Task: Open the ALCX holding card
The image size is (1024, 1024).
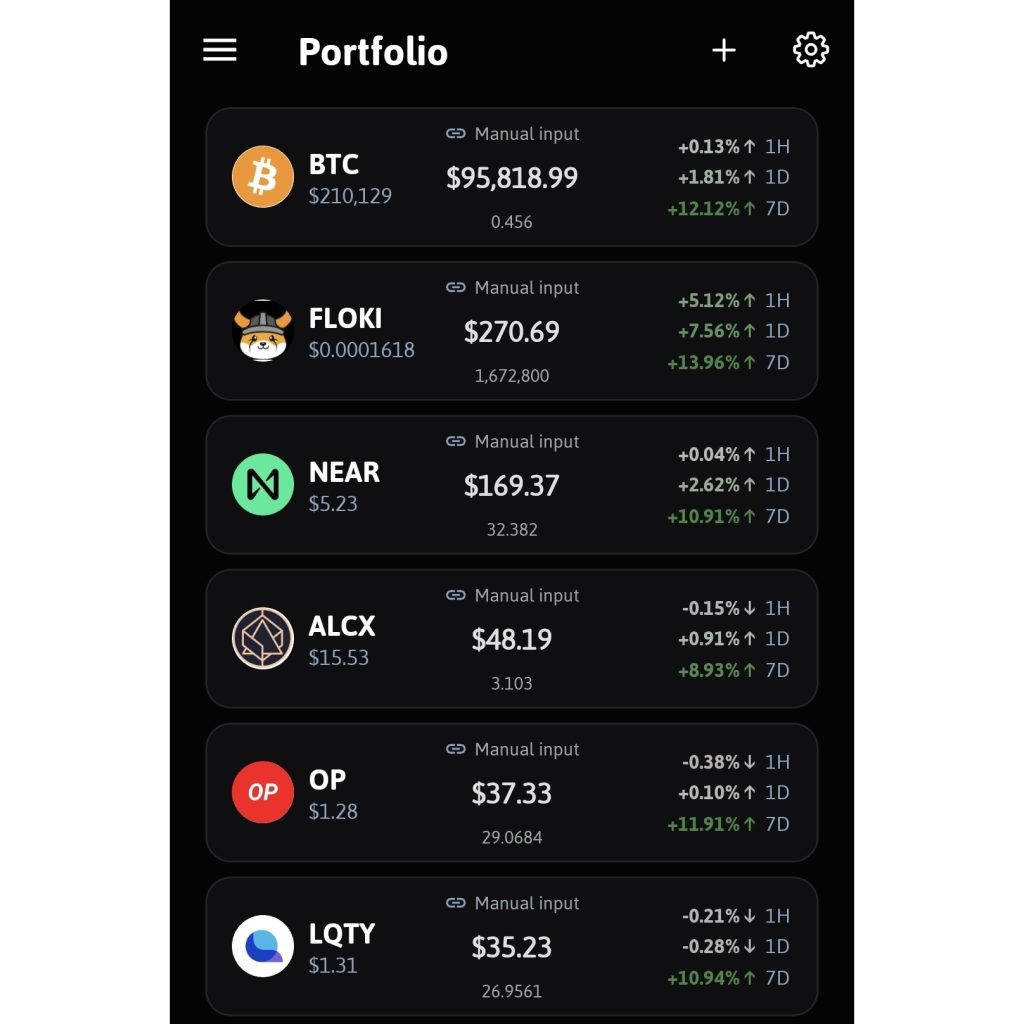Action: (511, 639)
